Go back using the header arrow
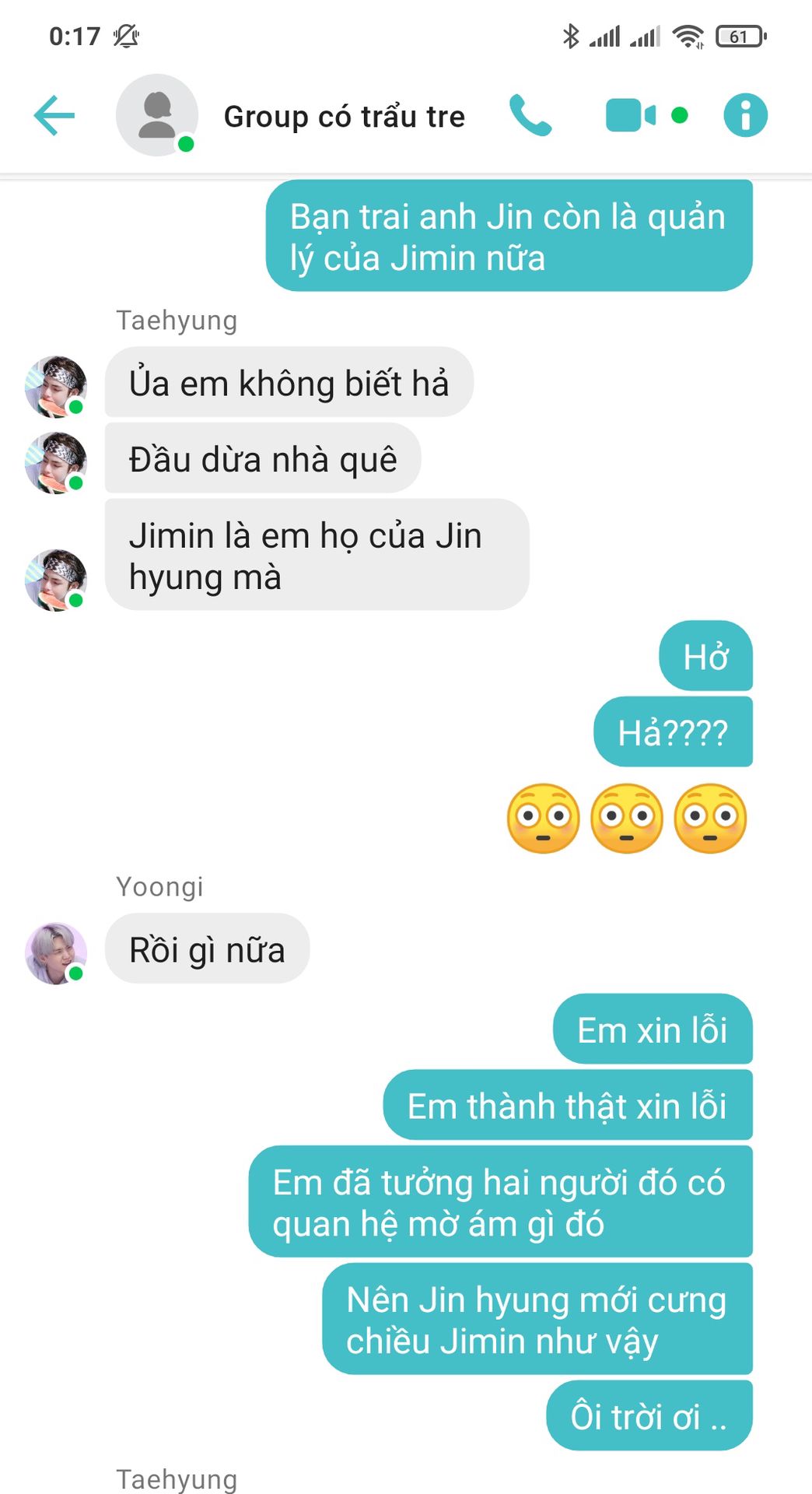The image size is (812, 1494). [54, 115]
